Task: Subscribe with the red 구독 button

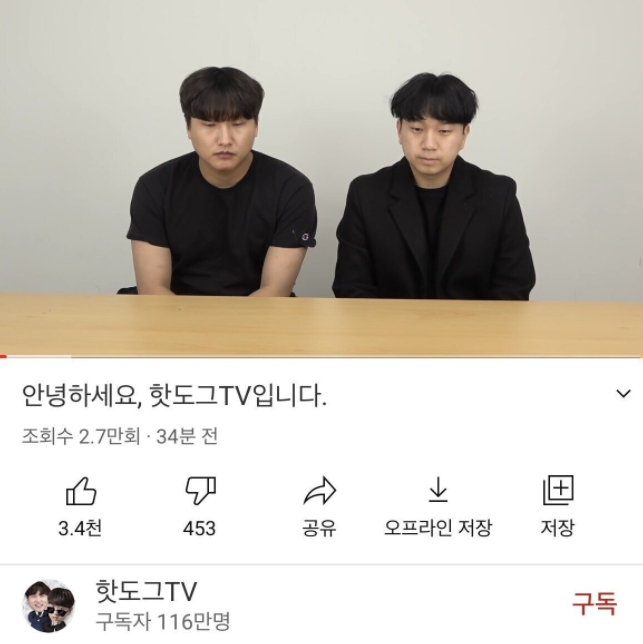Action: coord(594,604)
